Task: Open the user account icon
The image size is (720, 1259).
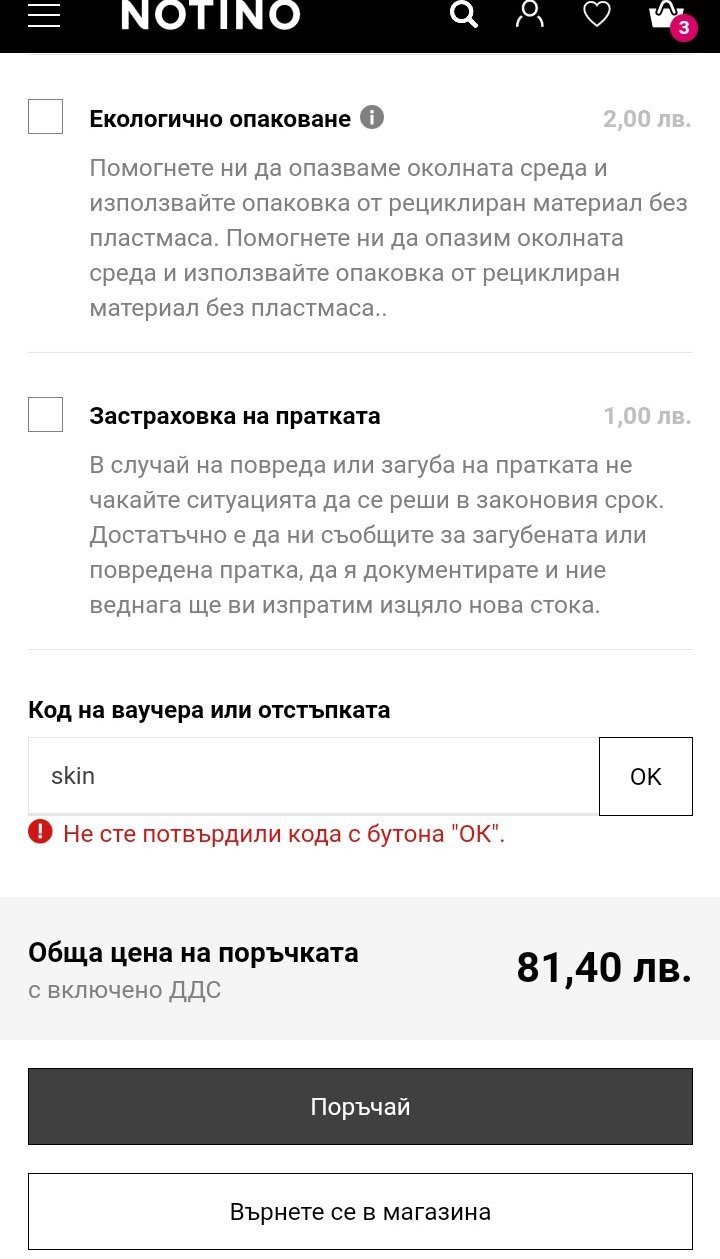Action: 529,14
